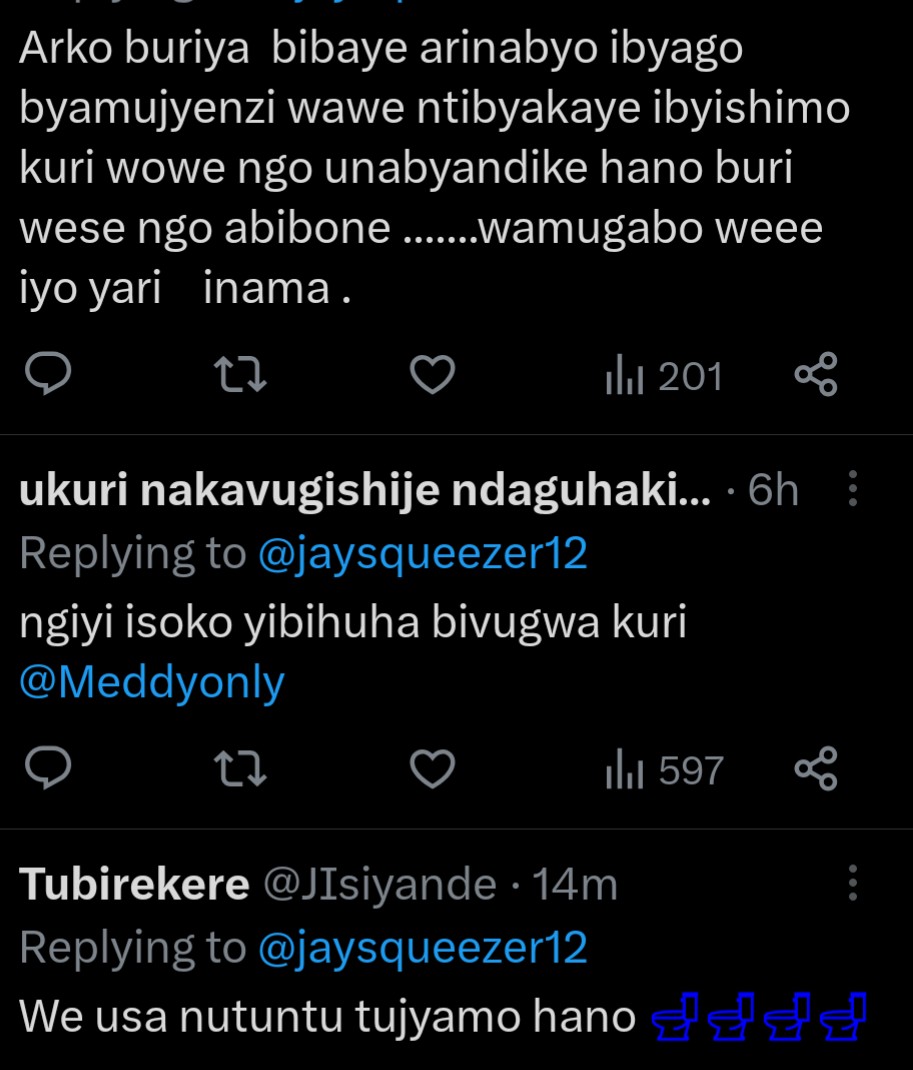913x1070 pixels.
Task: Open @jaysqueezer12 link in ukuri nakavugishije's reply
Action: click(422, 552)
